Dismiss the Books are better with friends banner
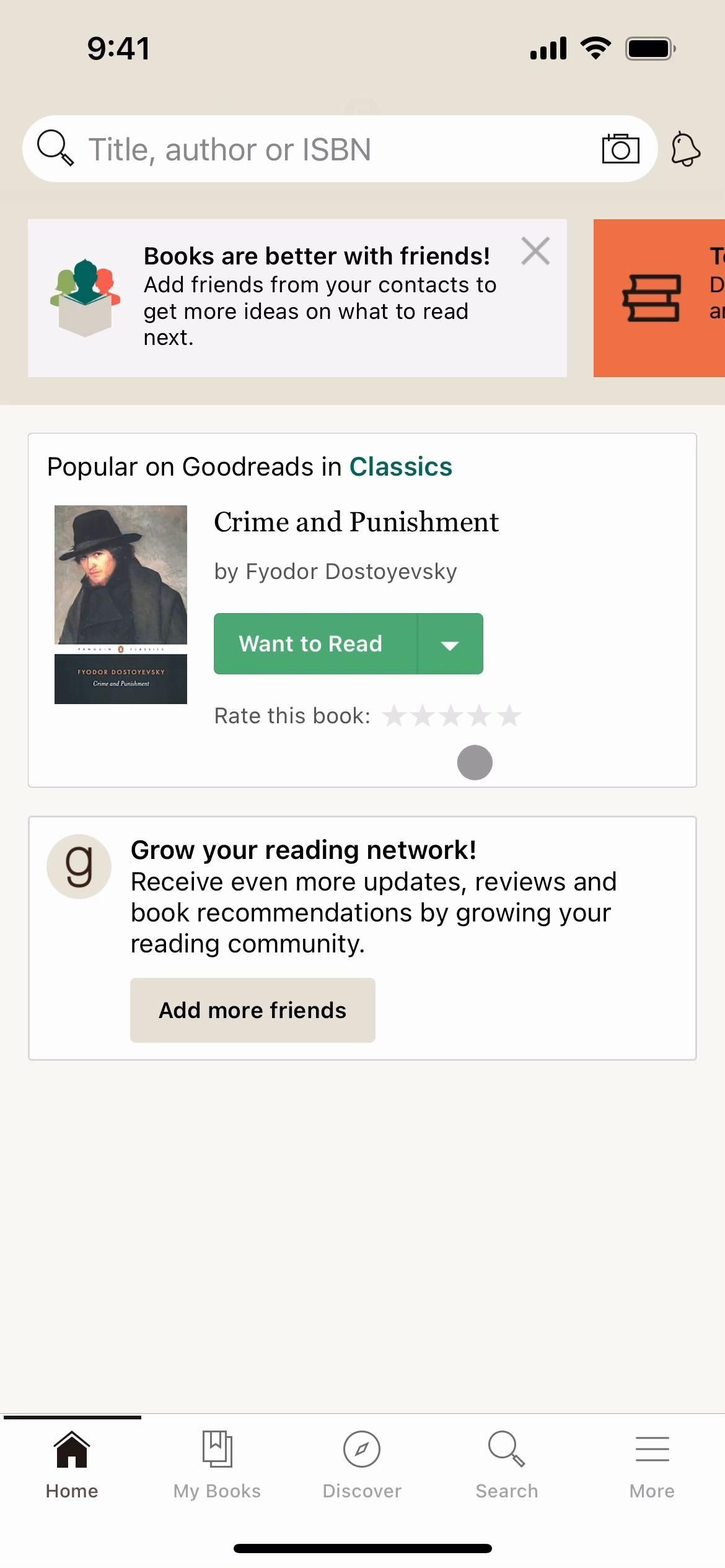This screenshot has width=725, height=1568. (535, 251)
